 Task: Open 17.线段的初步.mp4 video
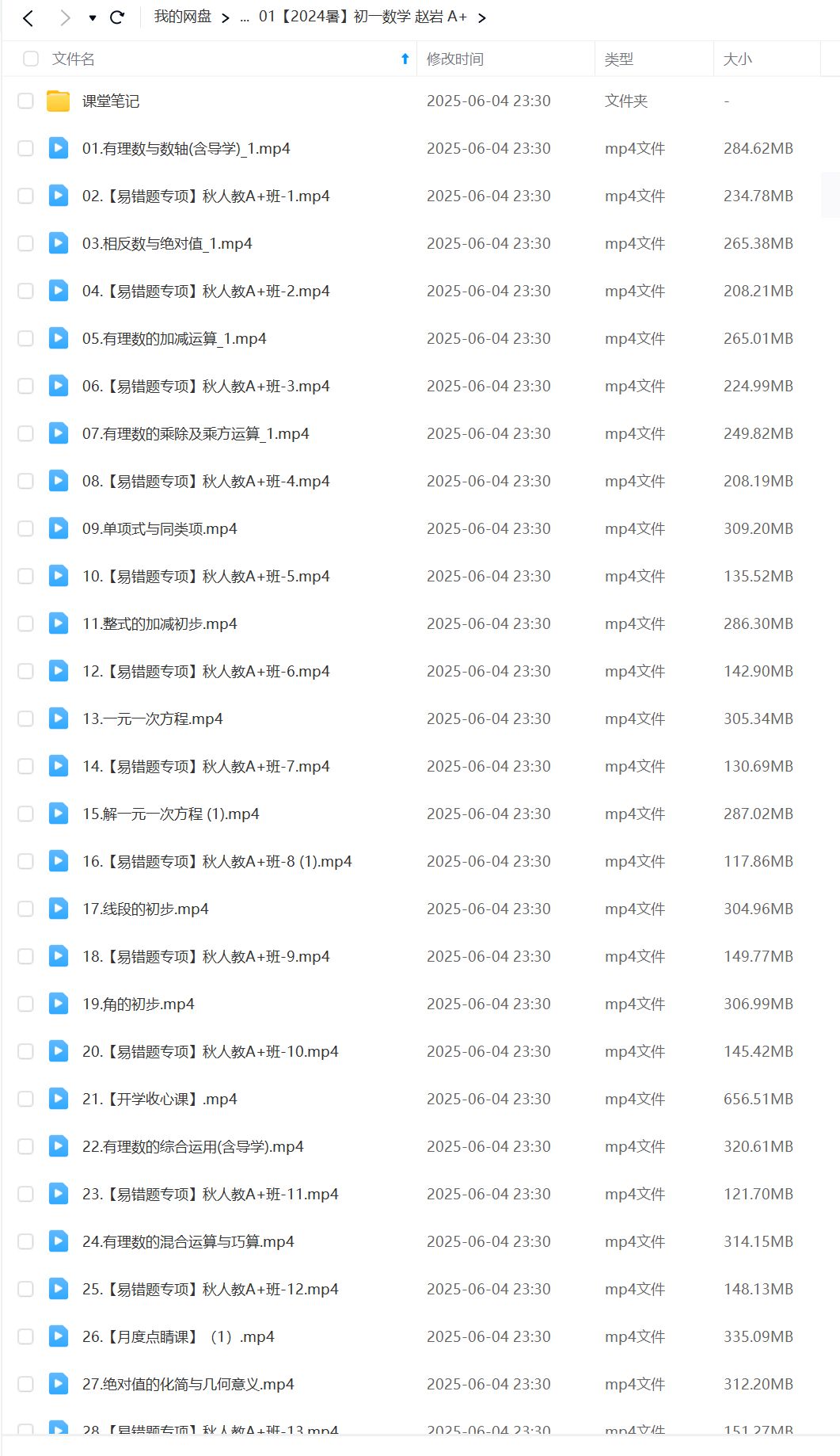[x=145, y=909]
